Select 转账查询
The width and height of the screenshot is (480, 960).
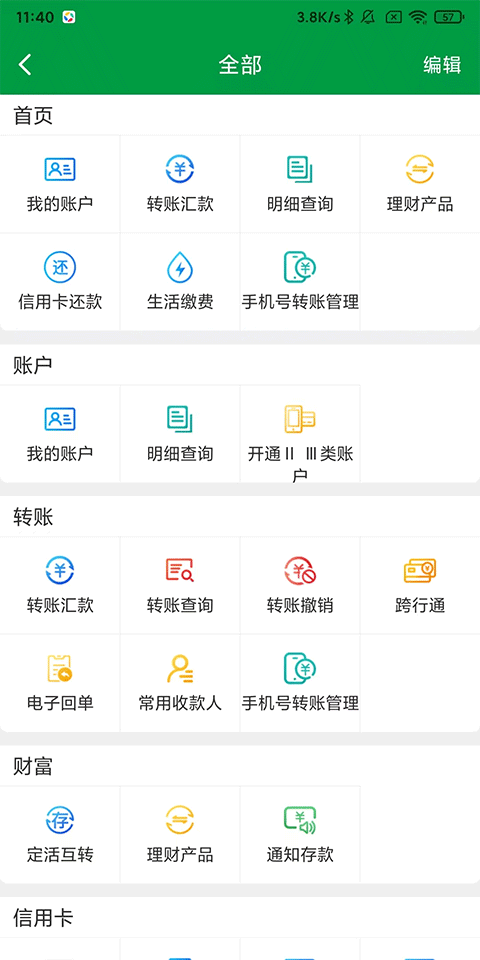pyautogui.click(x=180, y=586)
